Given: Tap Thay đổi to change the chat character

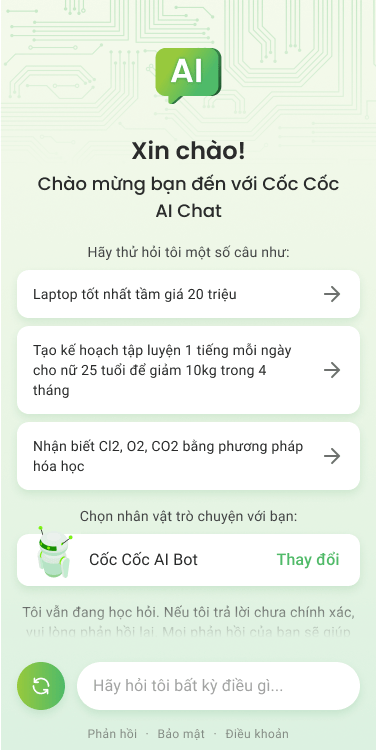Looking at the screenshot, I should click(308, 560).
